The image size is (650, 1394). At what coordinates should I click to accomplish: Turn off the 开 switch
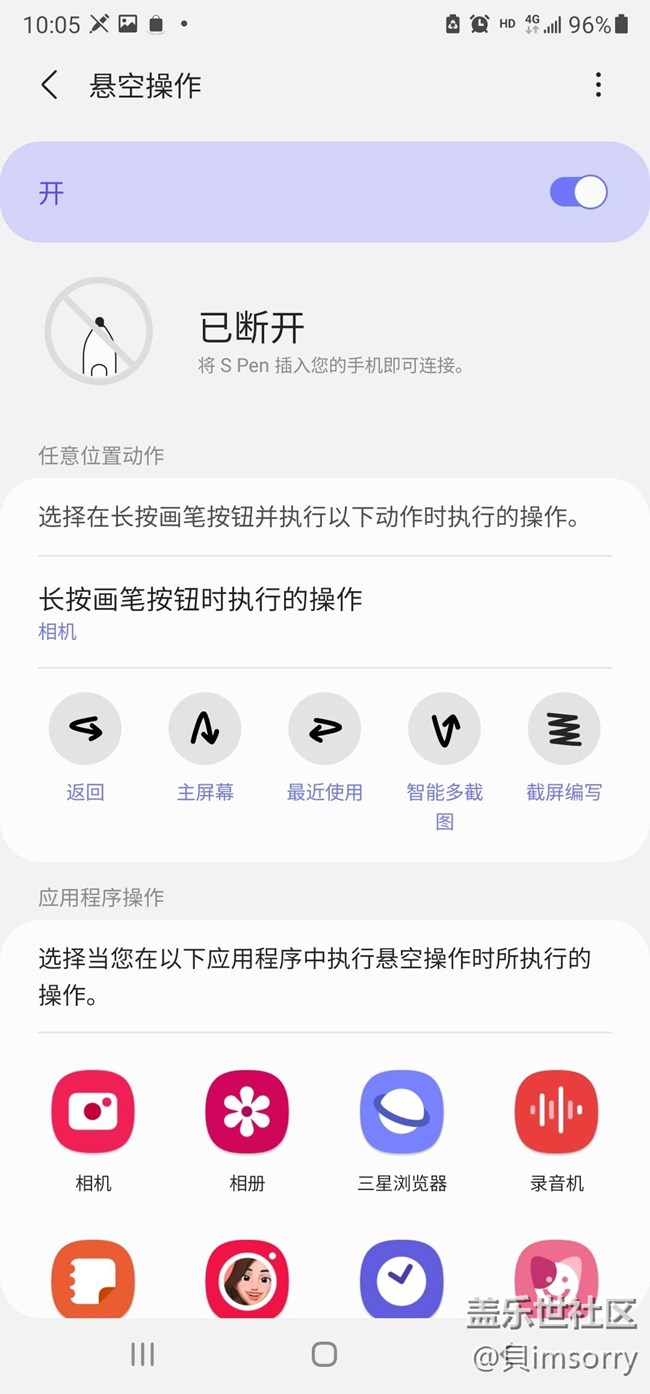(x=578, y=192)
